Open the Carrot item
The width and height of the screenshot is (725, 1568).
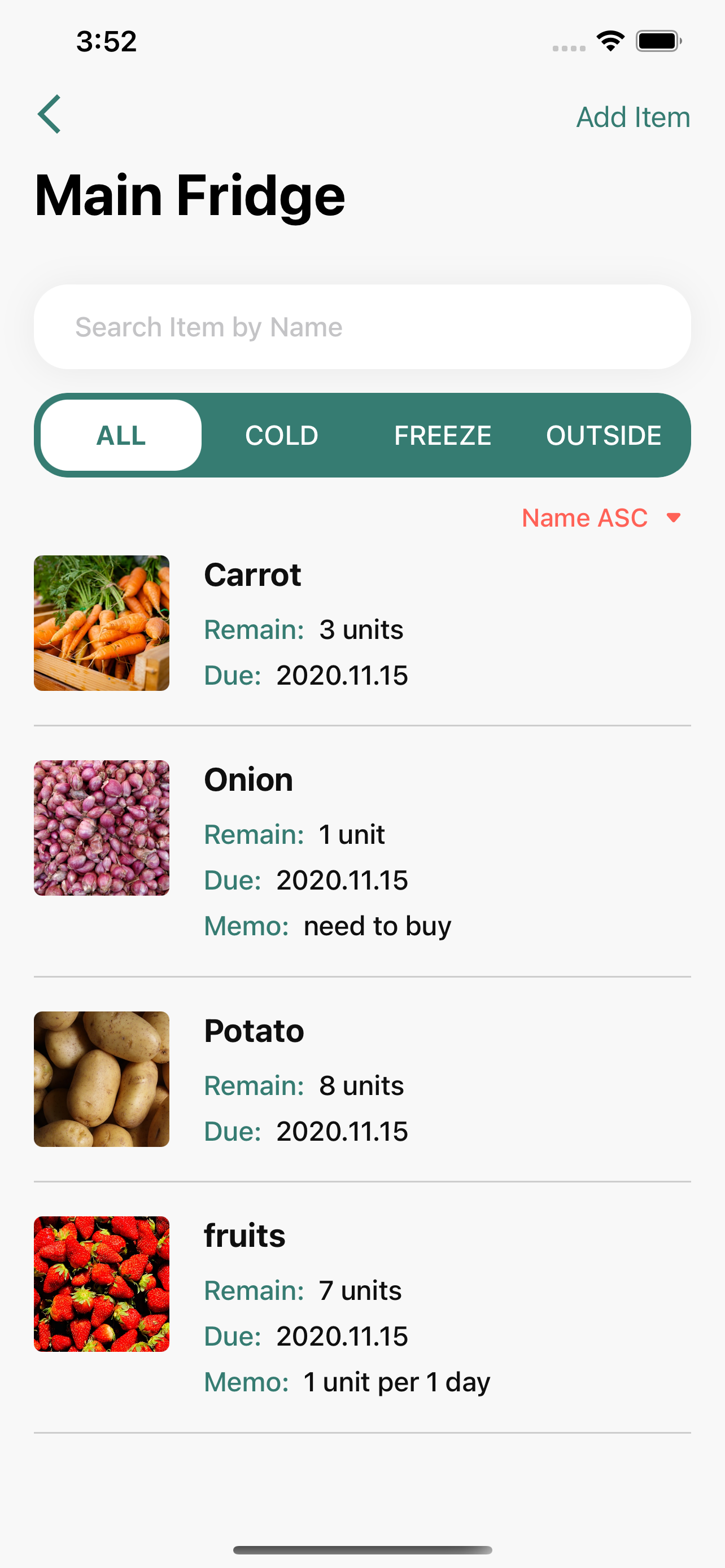362,623
